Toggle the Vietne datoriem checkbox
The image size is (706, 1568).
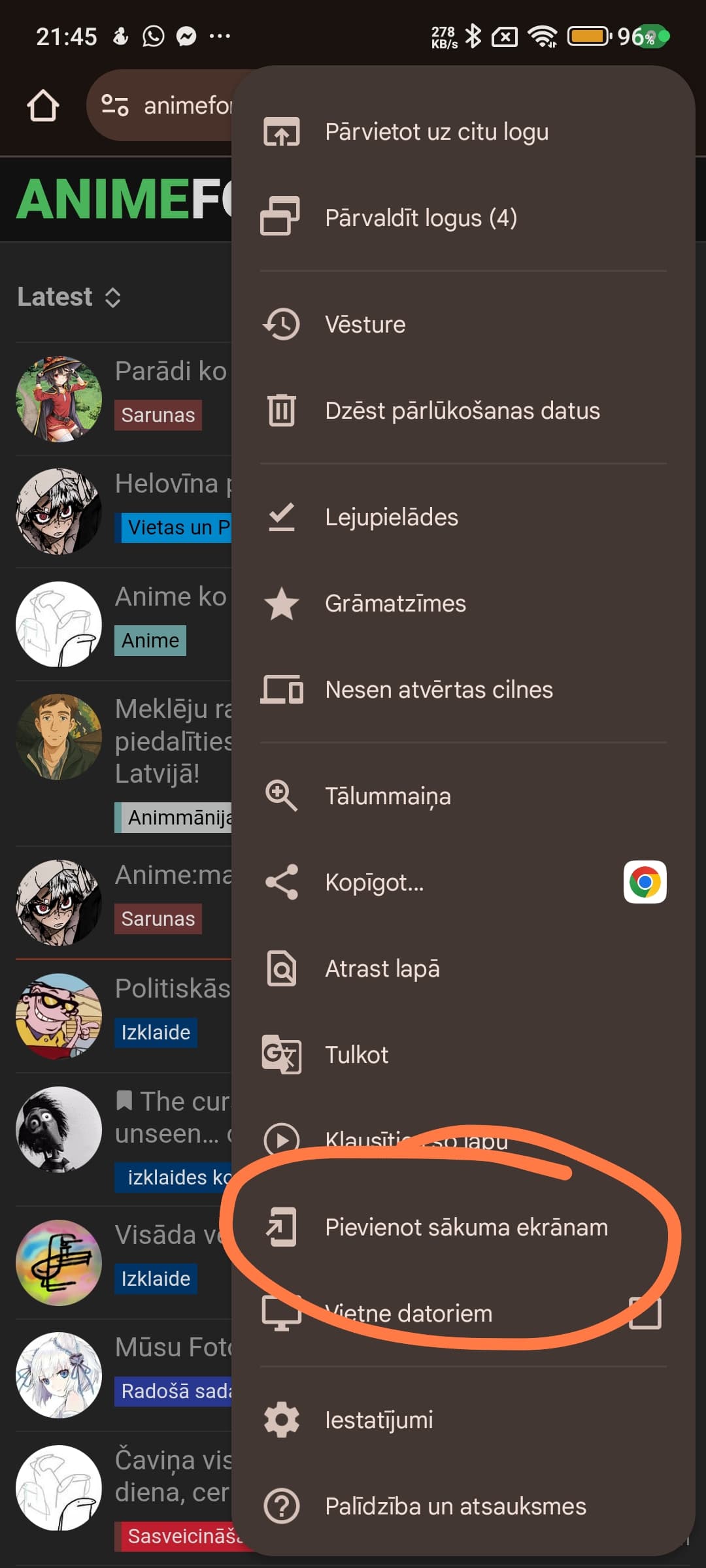(x=645, y=1313)
